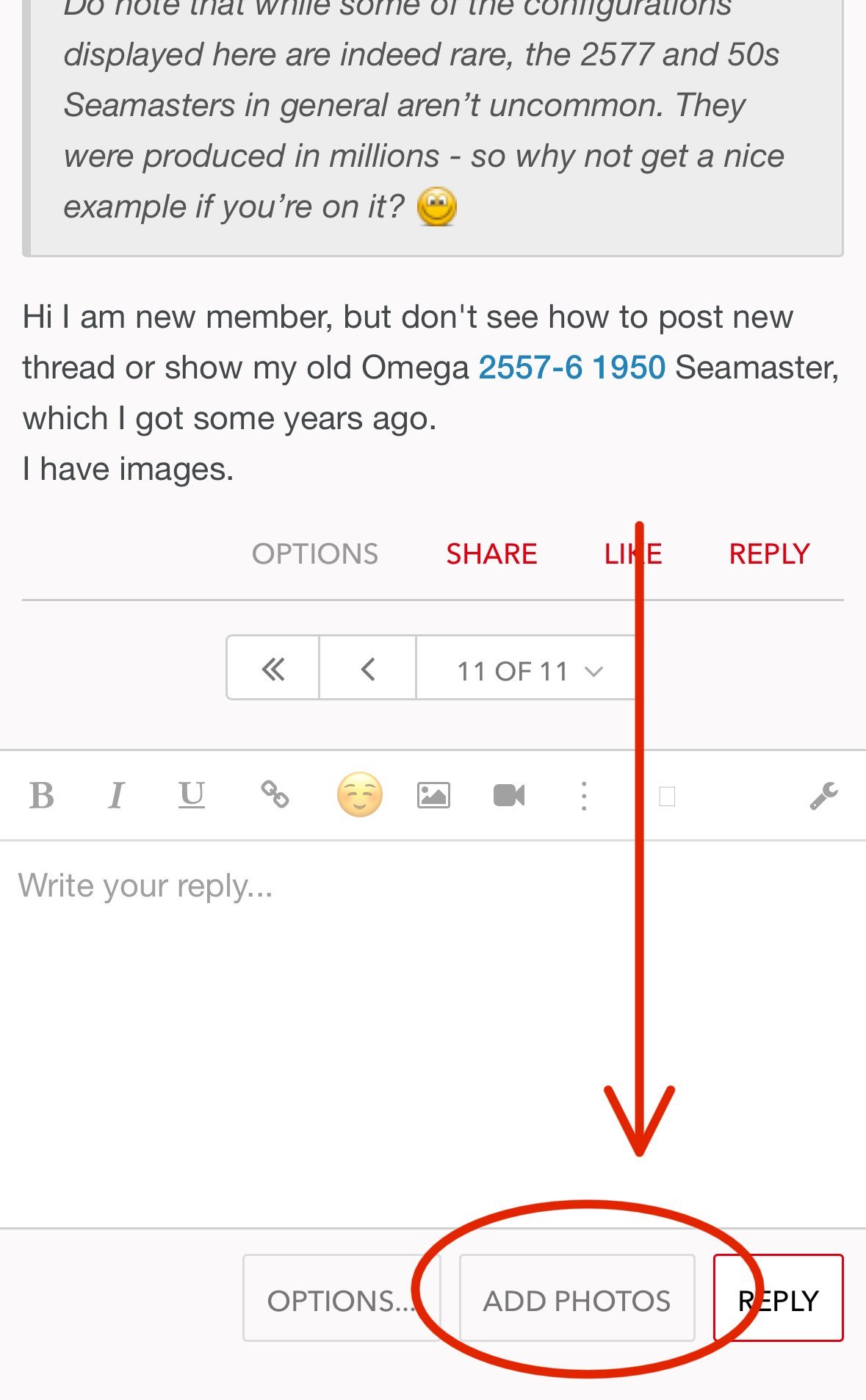866x1400 pixels.
Task: Open the emoji smiley picker
Action: pyautogui.click(x=360, y=794)
